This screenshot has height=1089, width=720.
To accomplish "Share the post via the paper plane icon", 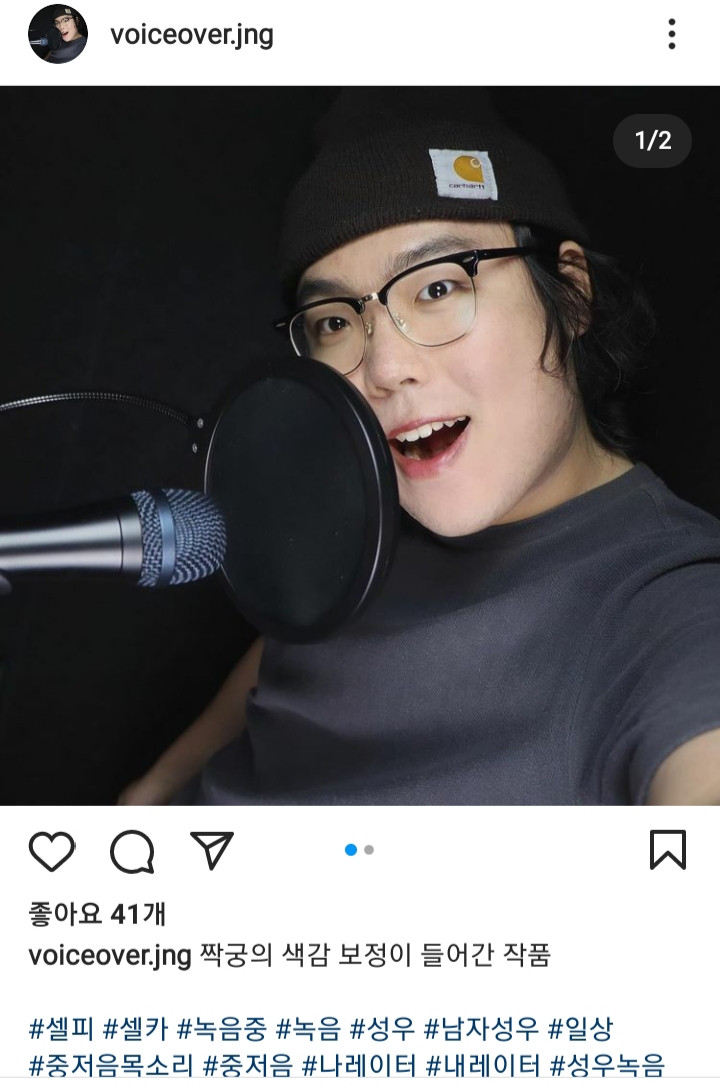I will (x=211, y=850).
